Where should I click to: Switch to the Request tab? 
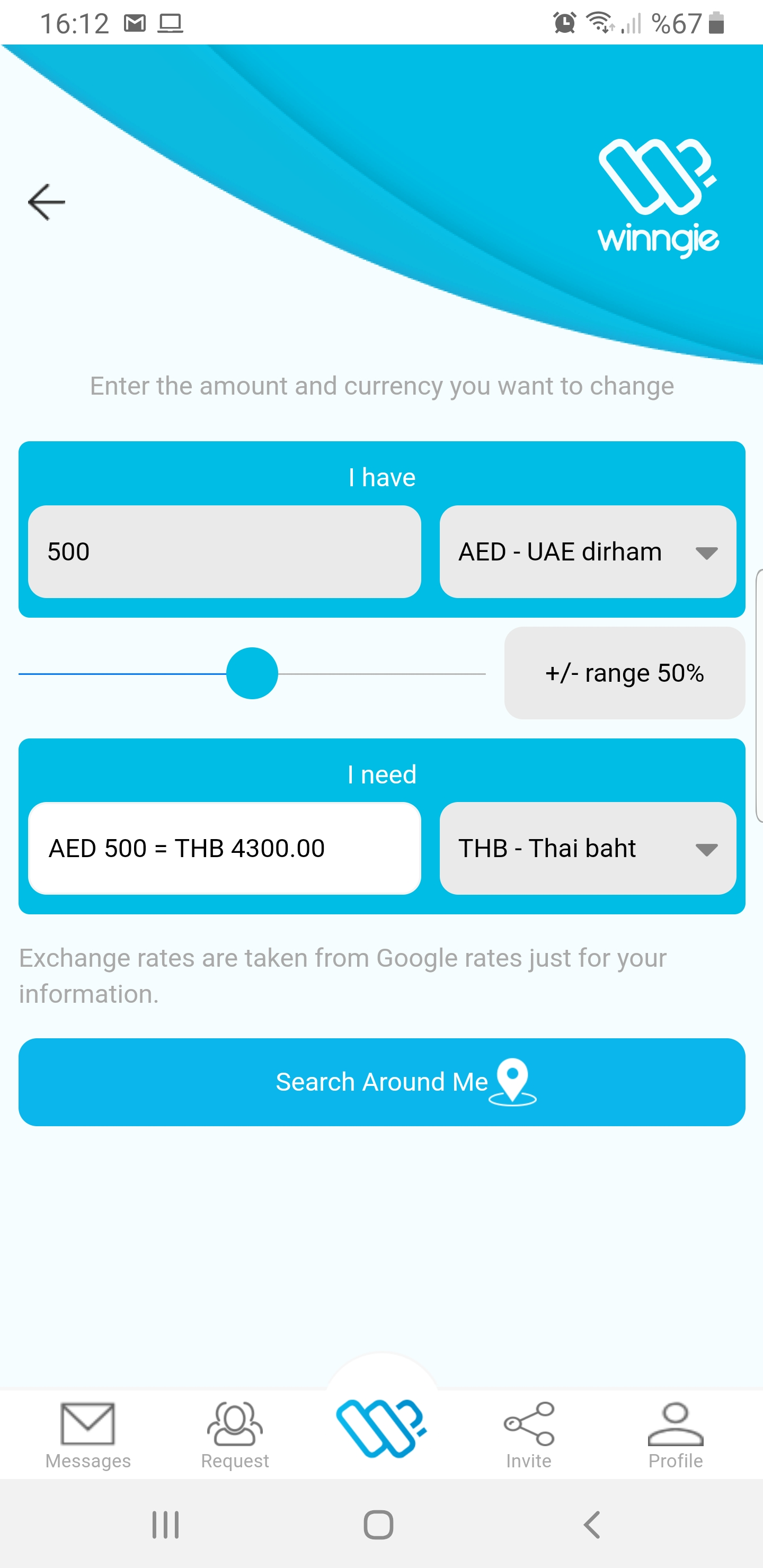point(235,1434)
